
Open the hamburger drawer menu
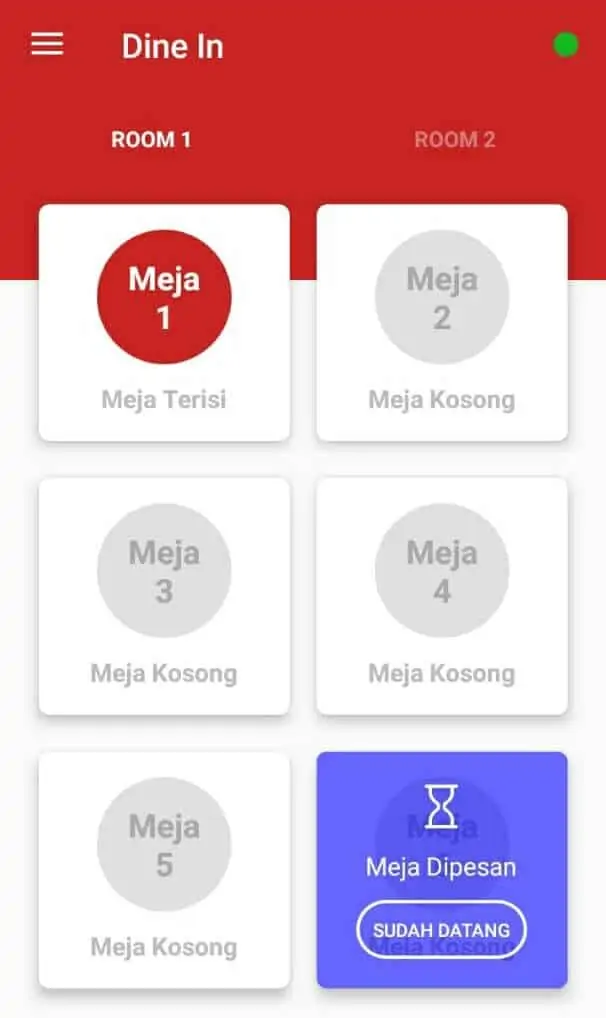[x=47, y=44]
